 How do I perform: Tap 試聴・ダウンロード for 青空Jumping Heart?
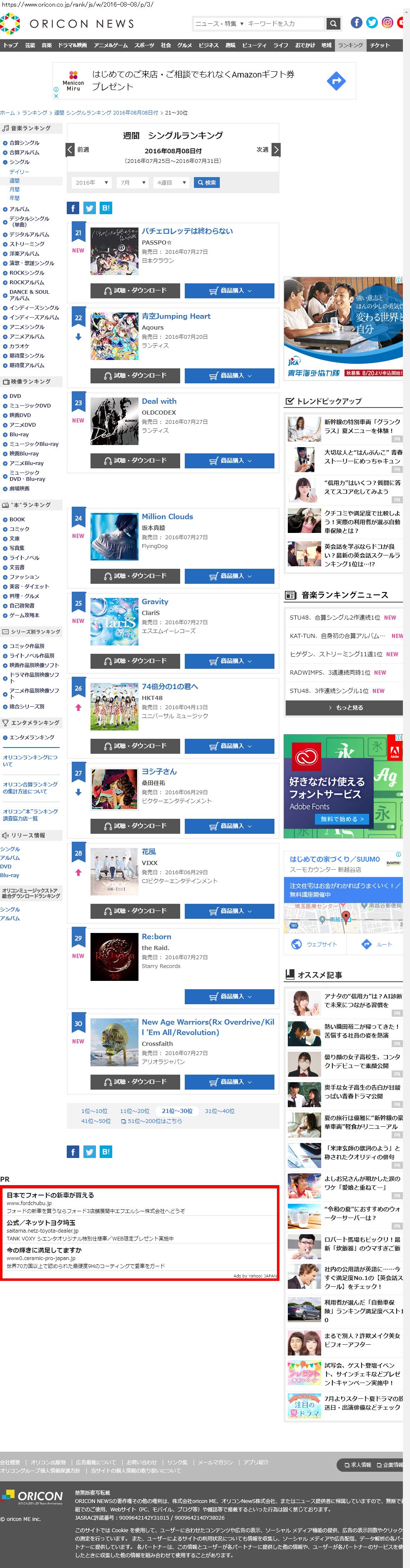click(x=135, y=375)
